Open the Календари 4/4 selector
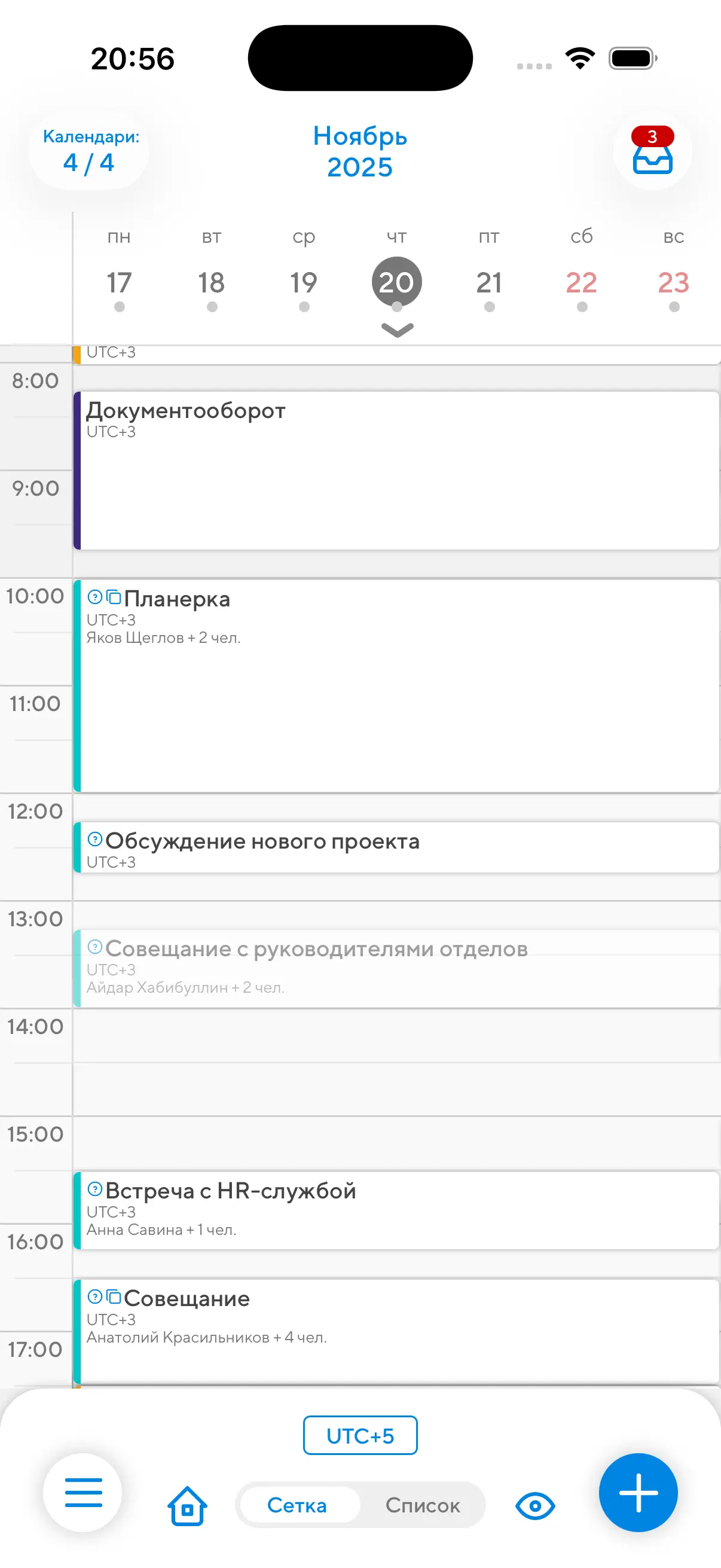Viewport: 721px width, 1568px height. [x=90, y=151]
